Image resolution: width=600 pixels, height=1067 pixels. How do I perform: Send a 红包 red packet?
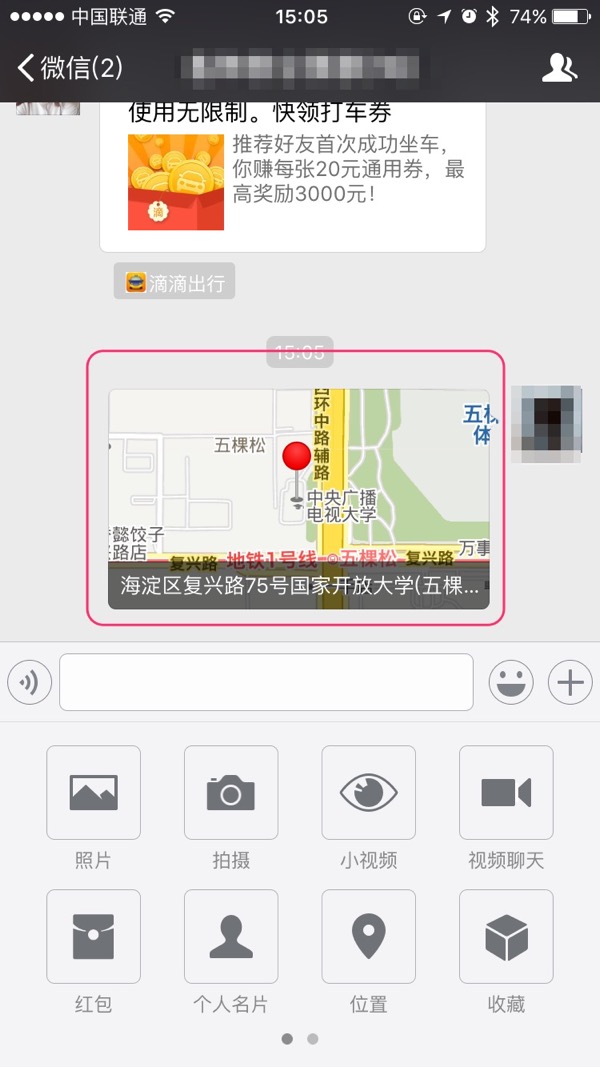pos(93,937)
